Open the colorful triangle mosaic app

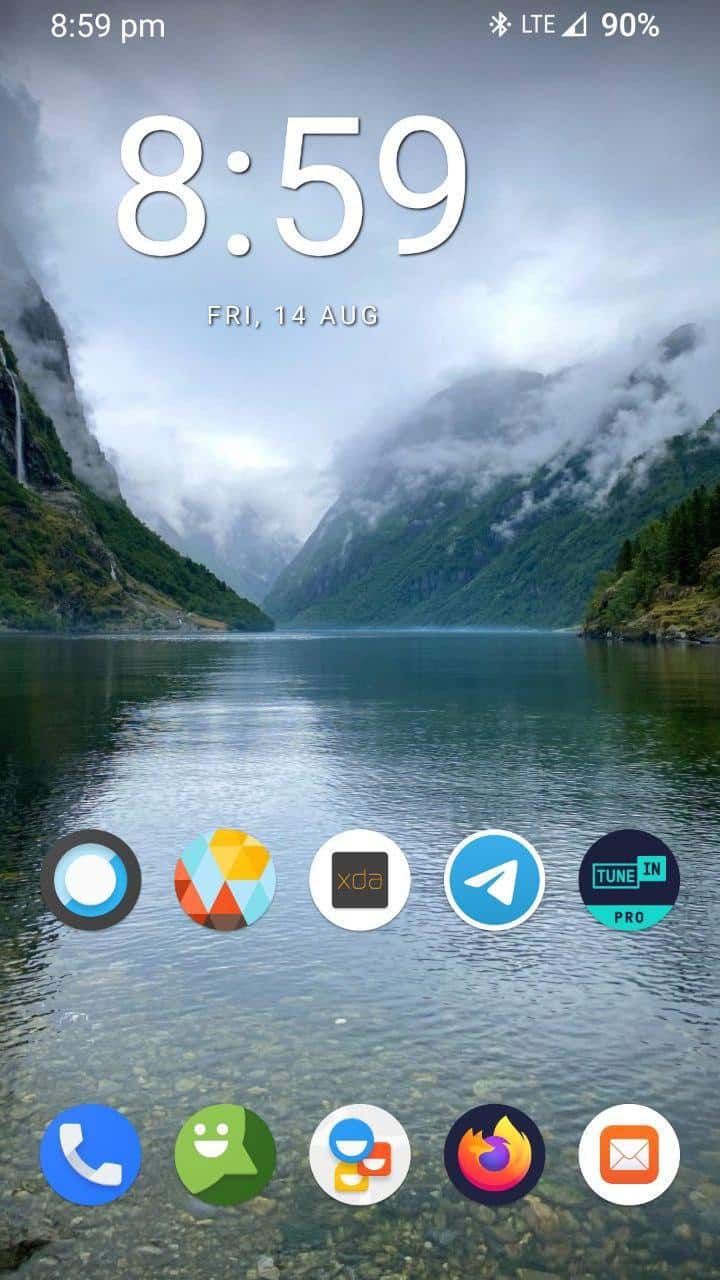(x=225, y=880)
